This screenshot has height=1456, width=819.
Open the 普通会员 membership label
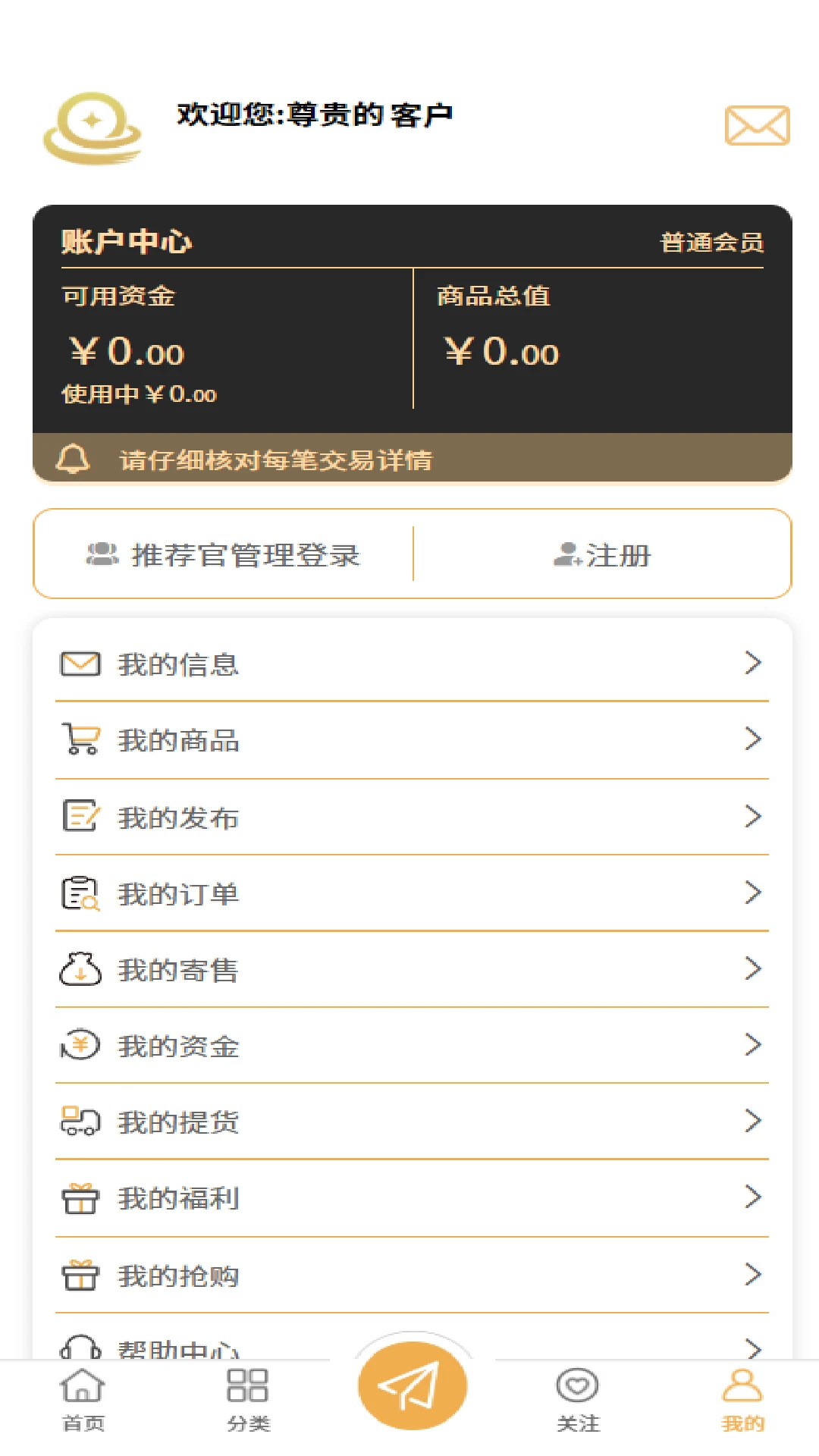pos(713,243)
